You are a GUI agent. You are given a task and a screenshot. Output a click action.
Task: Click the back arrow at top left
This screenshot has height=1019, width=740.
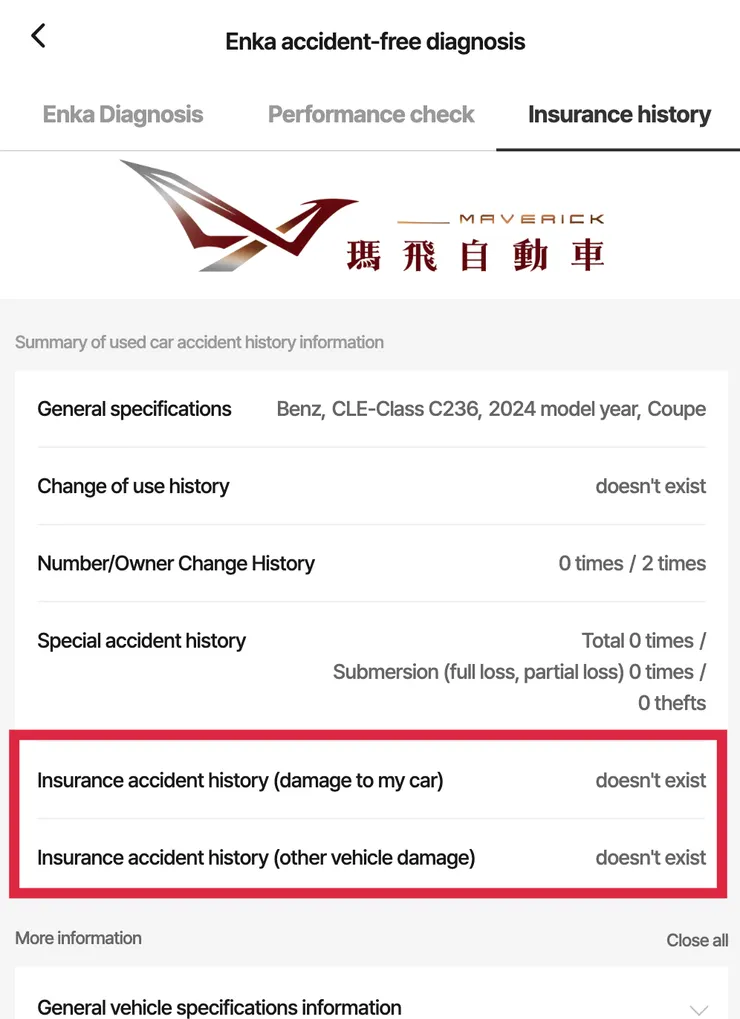click(x=38, y=35)
